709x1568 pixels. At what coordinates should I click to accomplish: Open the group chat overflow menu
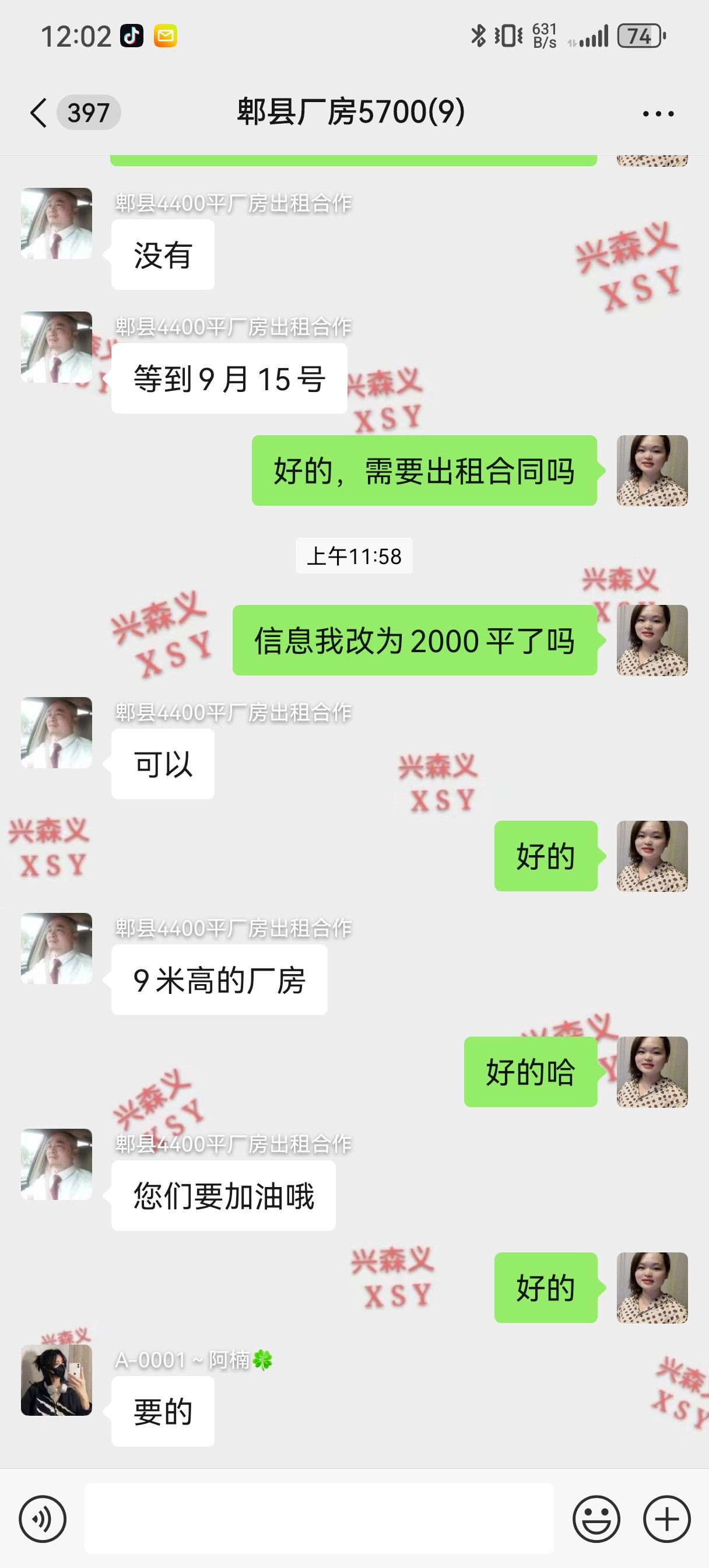[658, 114]
